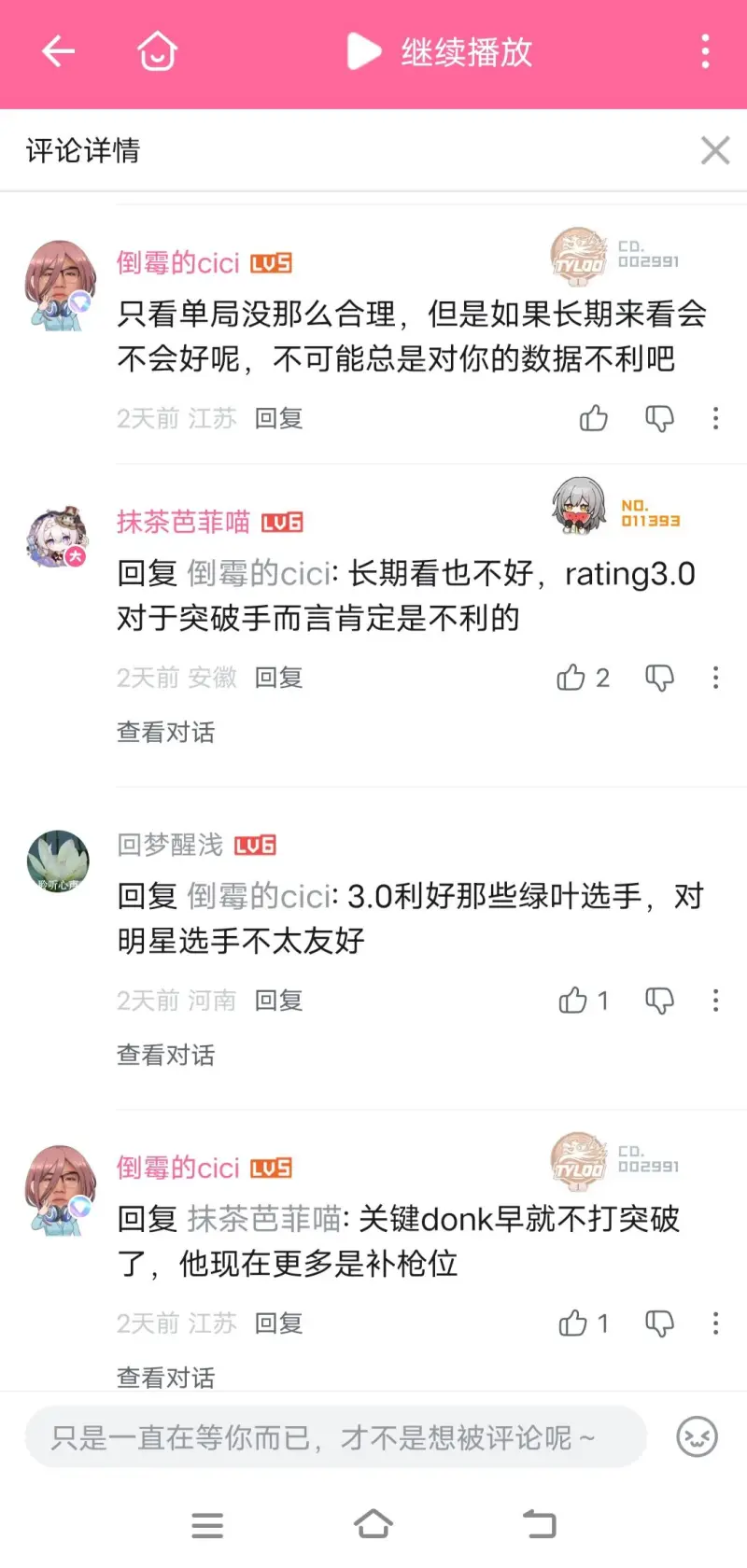Tap 继续播放 to resume the video
The image size is (747, 1568).
coord(440,52)
